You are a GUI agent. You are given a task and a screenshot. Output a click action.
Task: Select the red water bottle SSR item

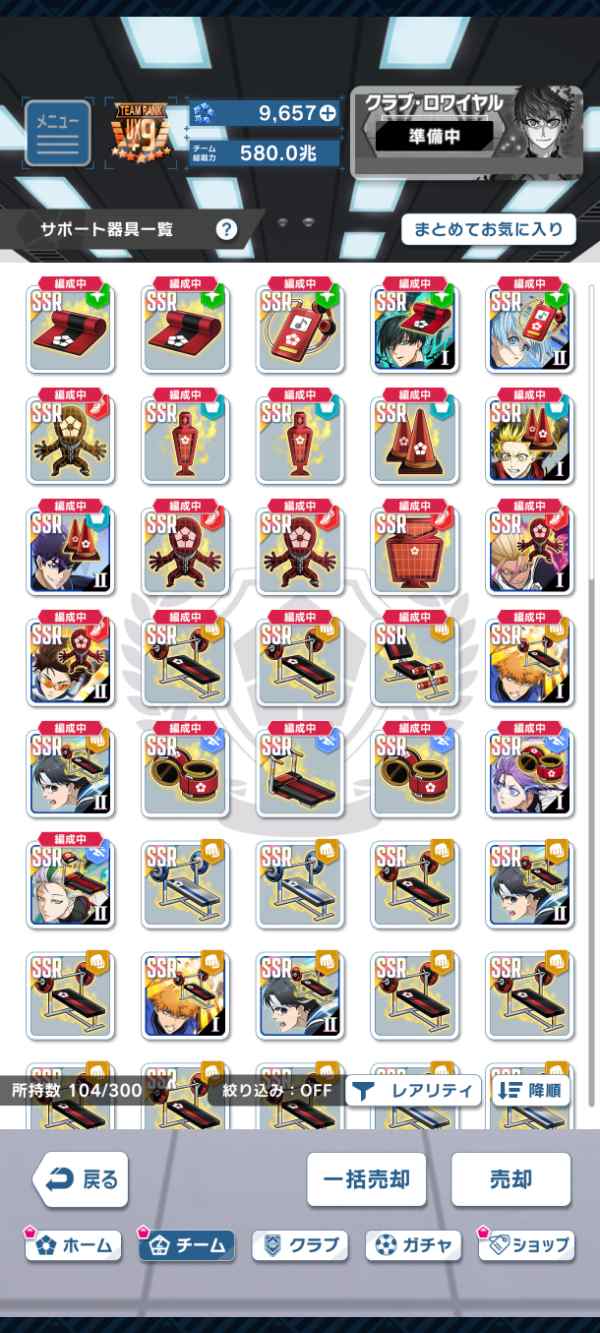(300, 330)
